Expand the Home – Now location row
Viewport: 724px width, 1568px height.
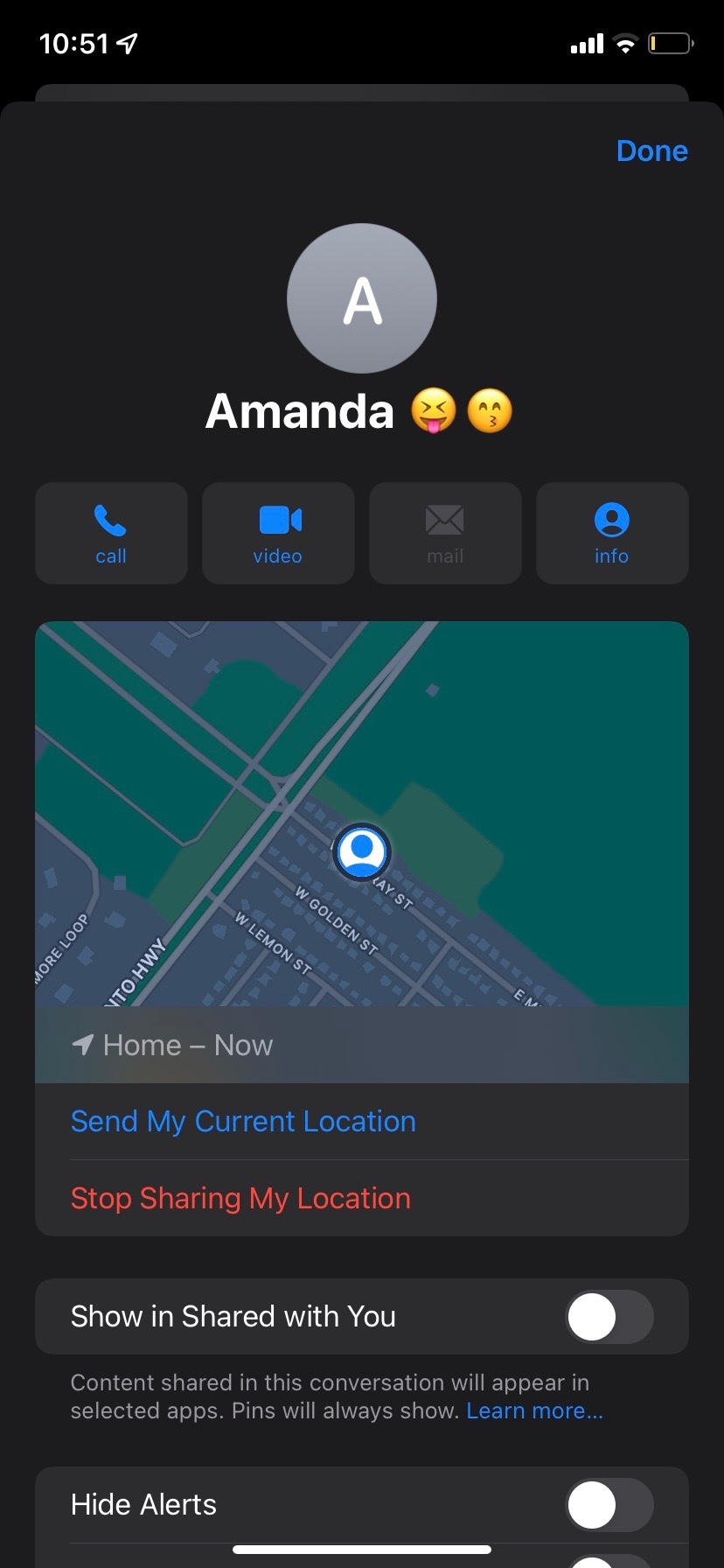362,1044
